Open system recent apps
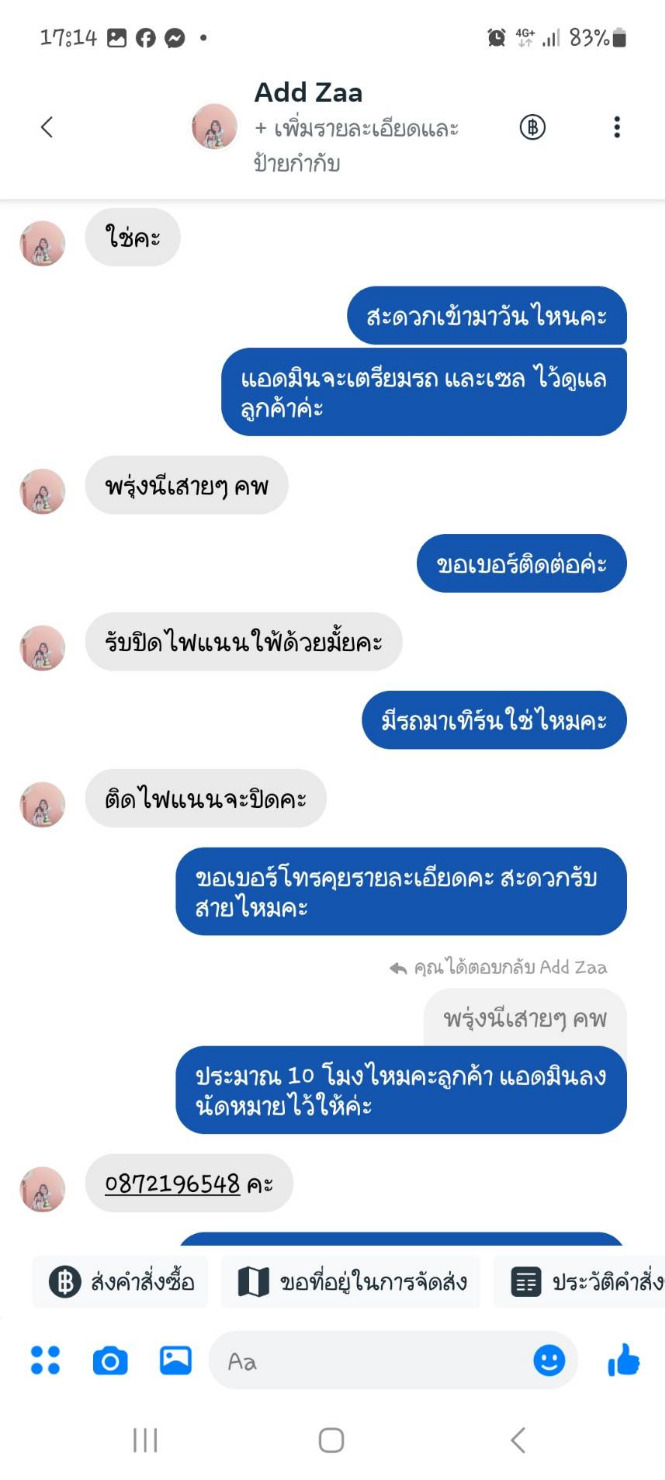This screenshot has height=1480, width=665. tap(146, 1440)
